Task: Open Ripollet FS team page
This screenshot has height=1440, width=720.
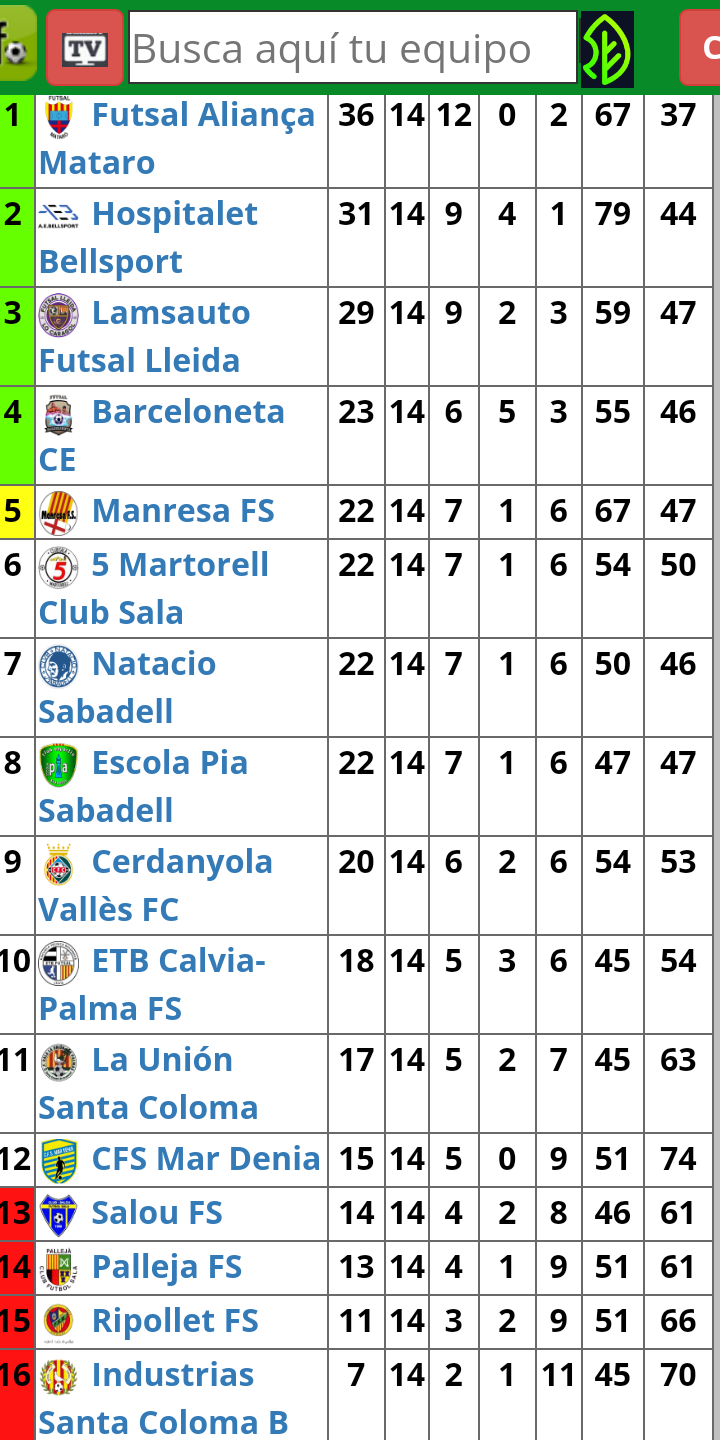Action: 174,1322
